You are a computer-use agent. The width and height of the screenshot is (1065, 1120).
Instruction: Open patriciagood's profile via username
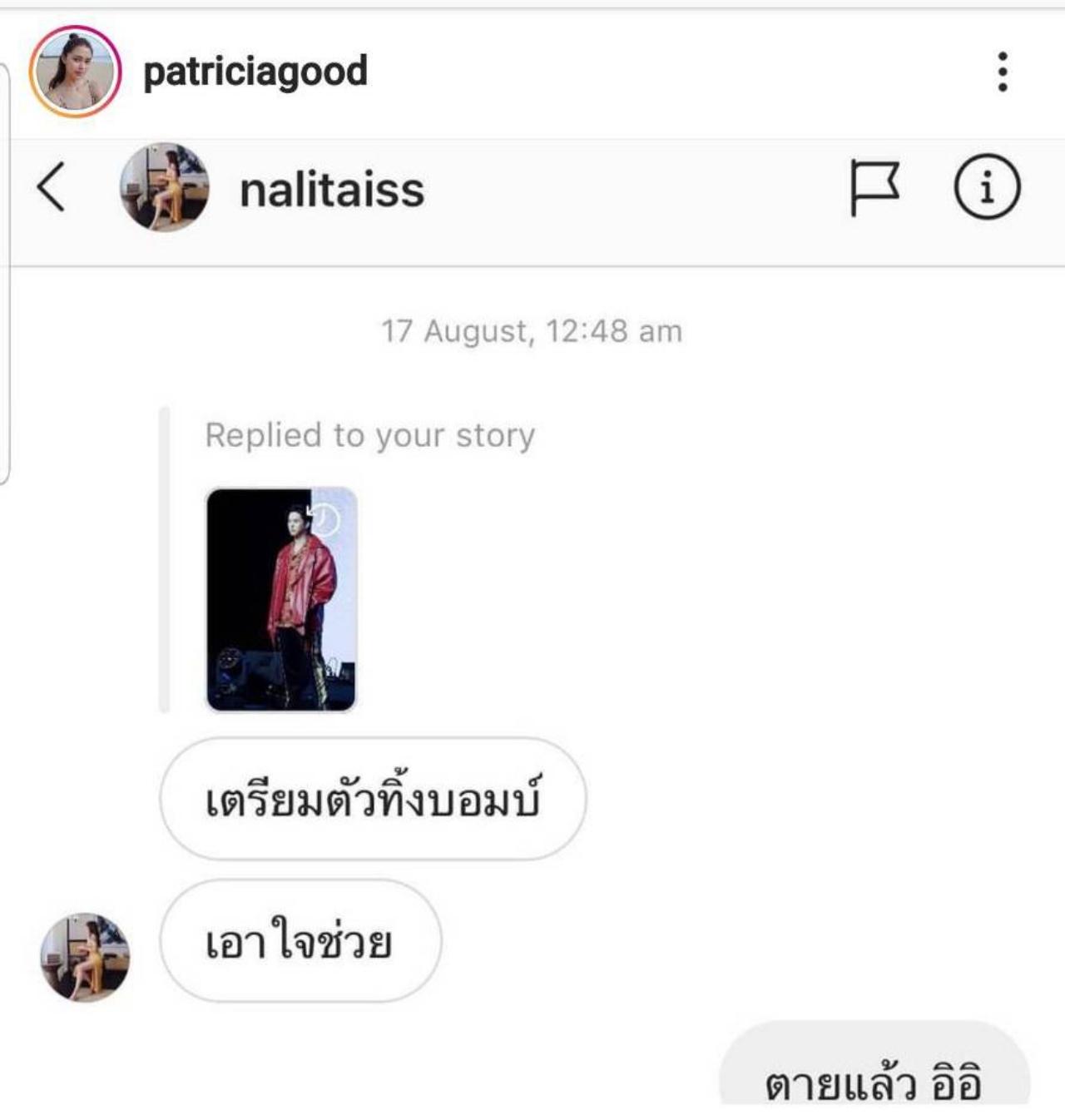(x=255, y=72)
